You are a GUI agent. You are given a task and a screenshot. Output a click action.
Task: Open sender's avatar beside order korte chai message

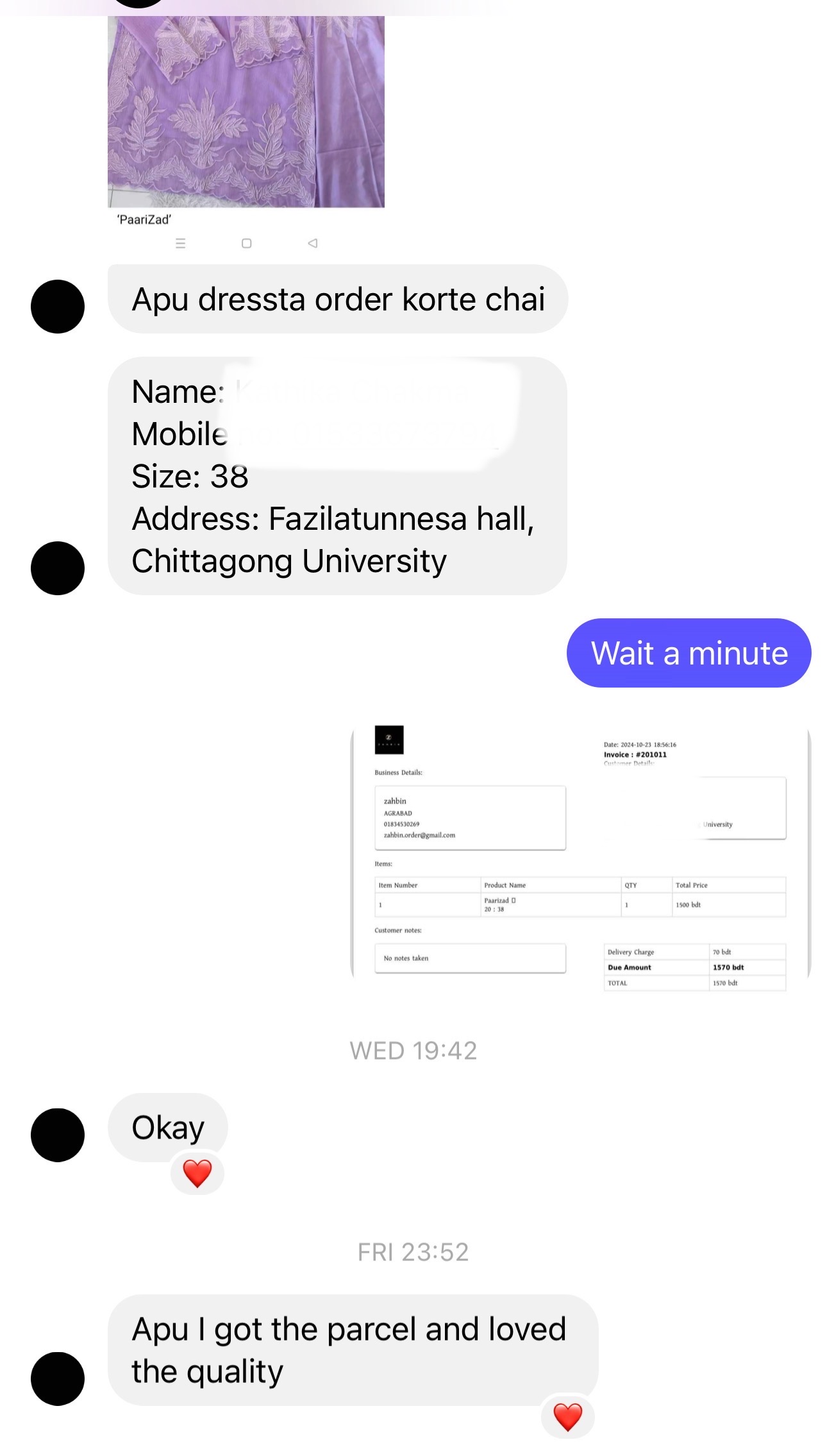[58, 307]
